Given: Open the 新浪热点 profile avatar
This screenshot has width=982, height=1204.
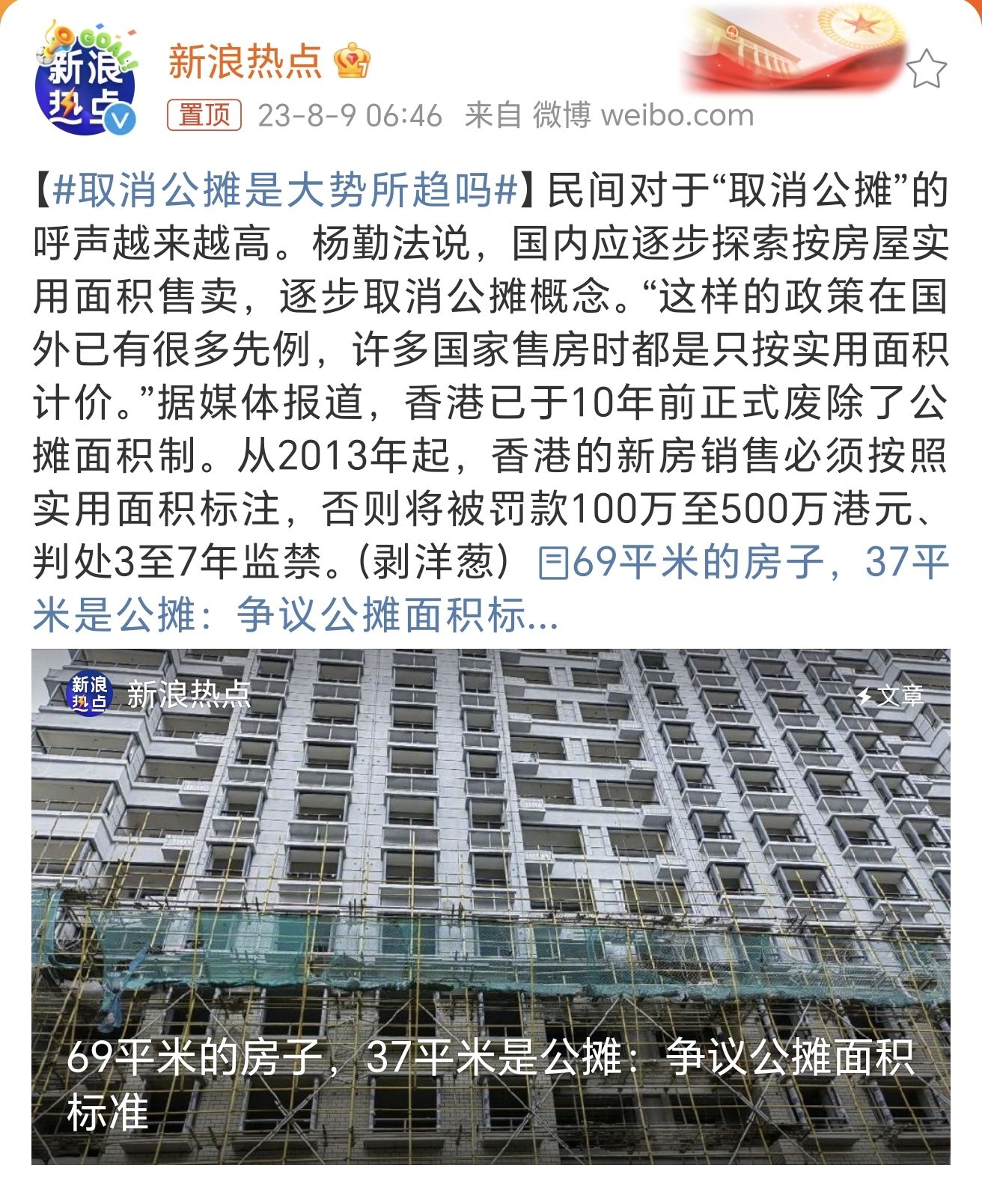Looking at the screenshot, I should (86, 86).
